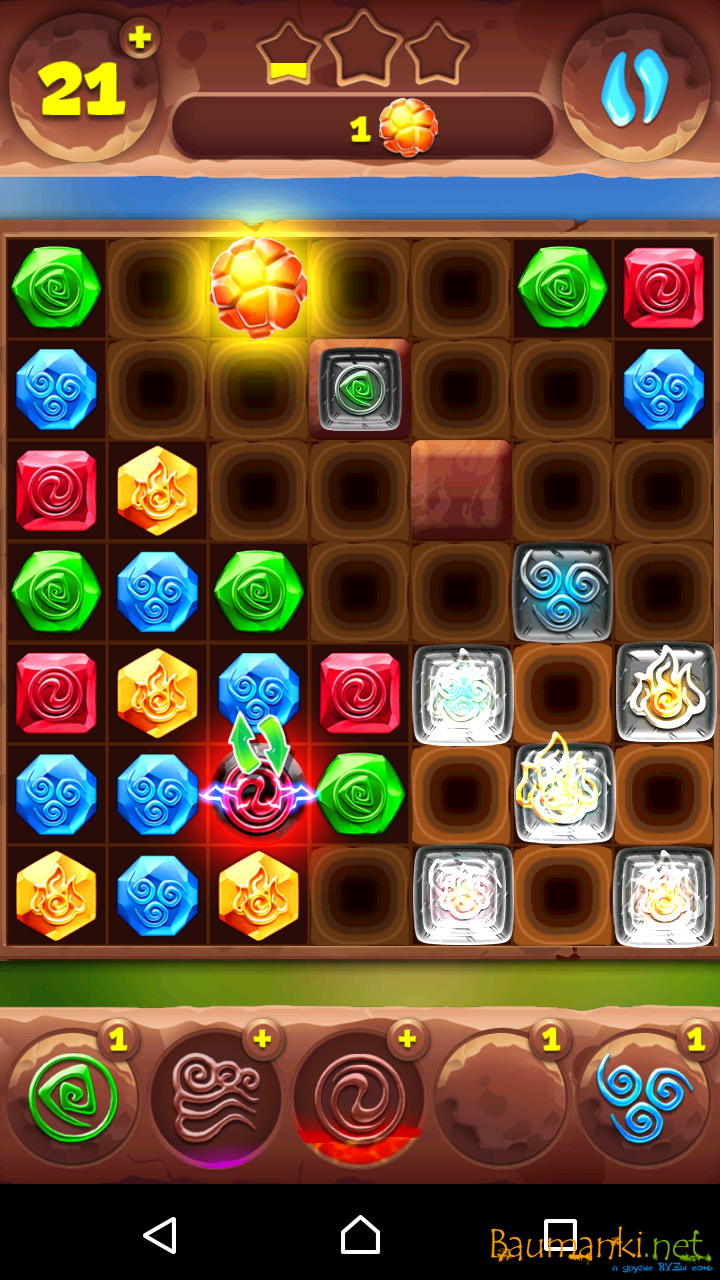Image resolution: width=720 pixels, height=1280 pixels.
Task: Tap the empty booster slot
Action: point(502,1098)
